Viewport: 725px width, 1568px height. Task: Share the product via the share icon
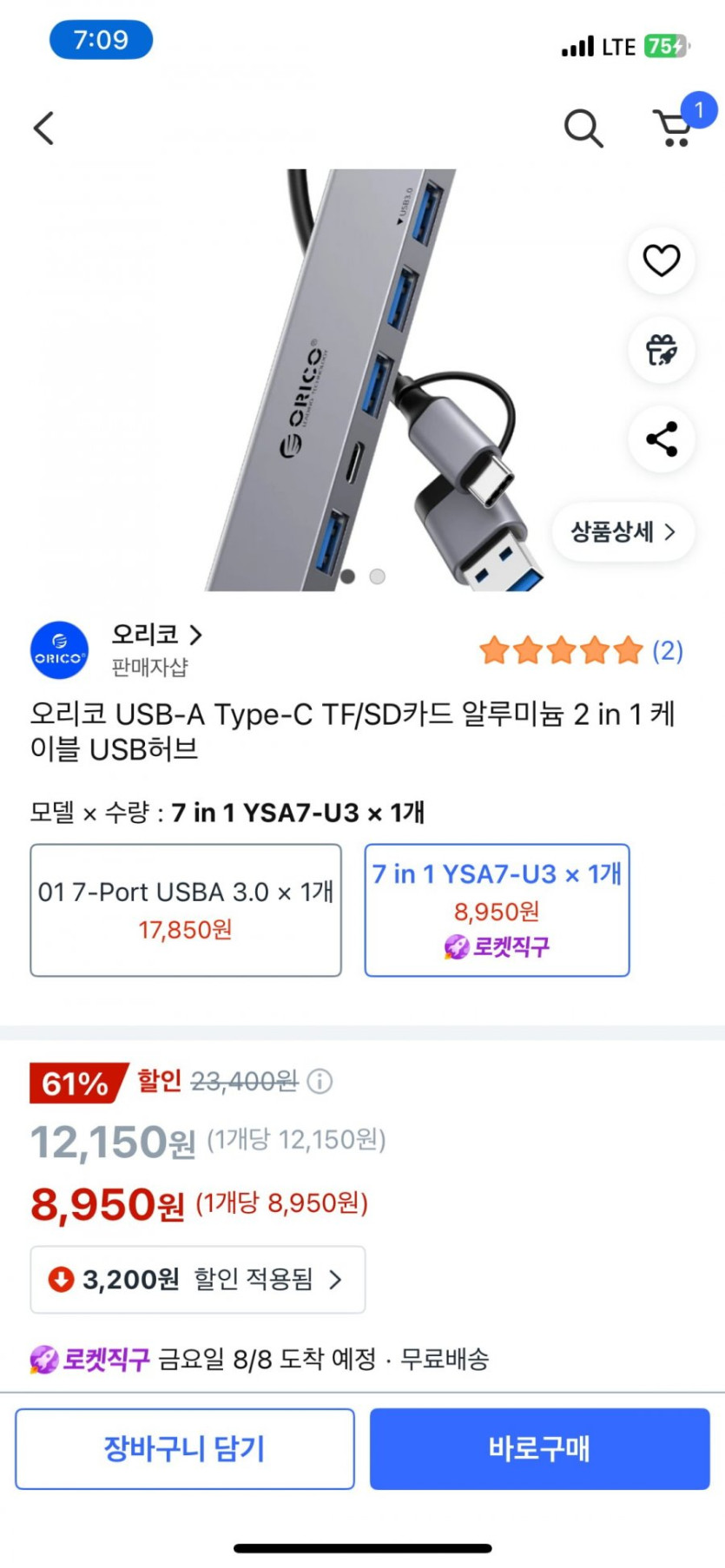[661, 440]
